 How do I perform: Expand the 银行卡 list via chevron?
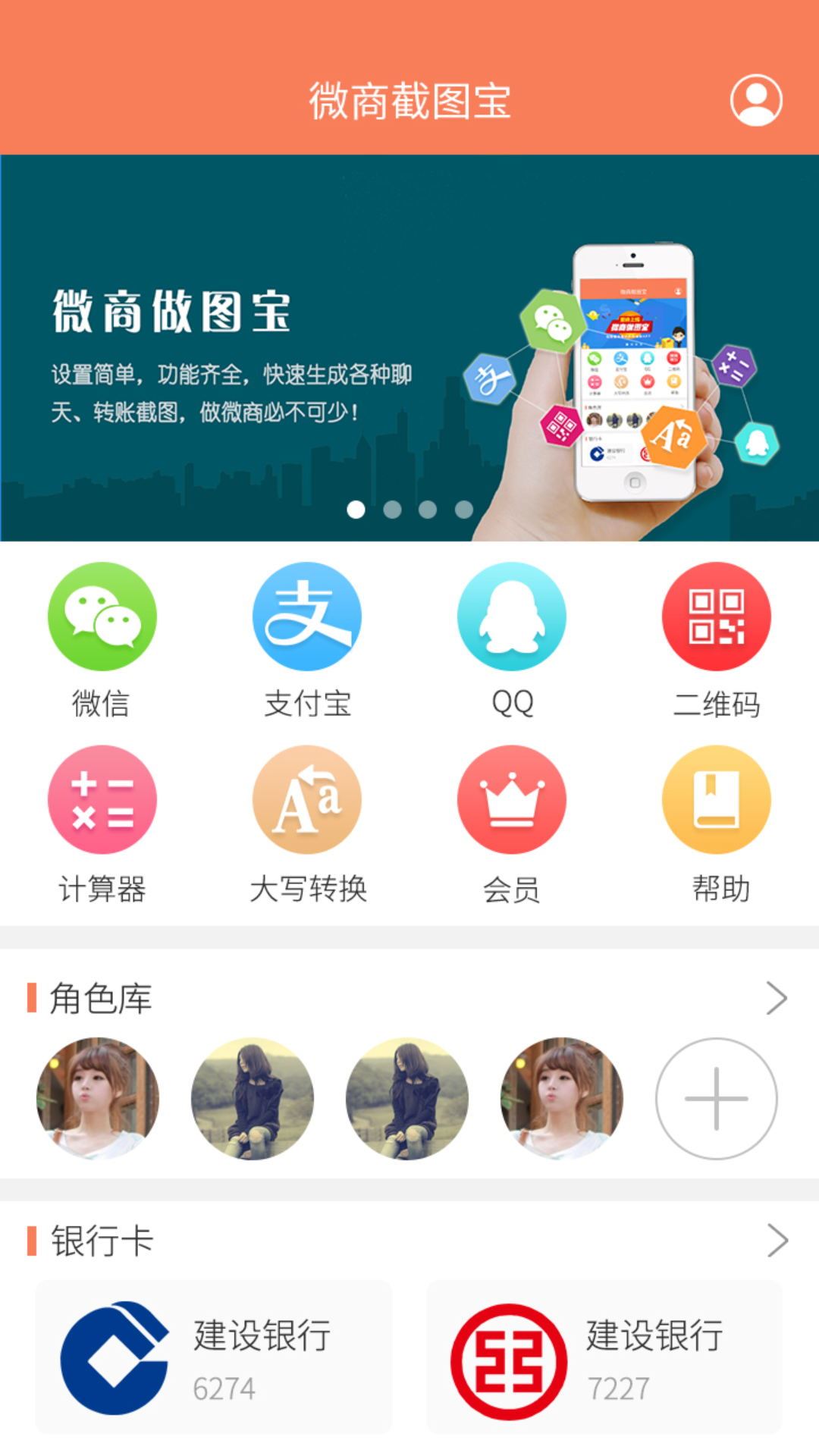[x=777, y=1241]
